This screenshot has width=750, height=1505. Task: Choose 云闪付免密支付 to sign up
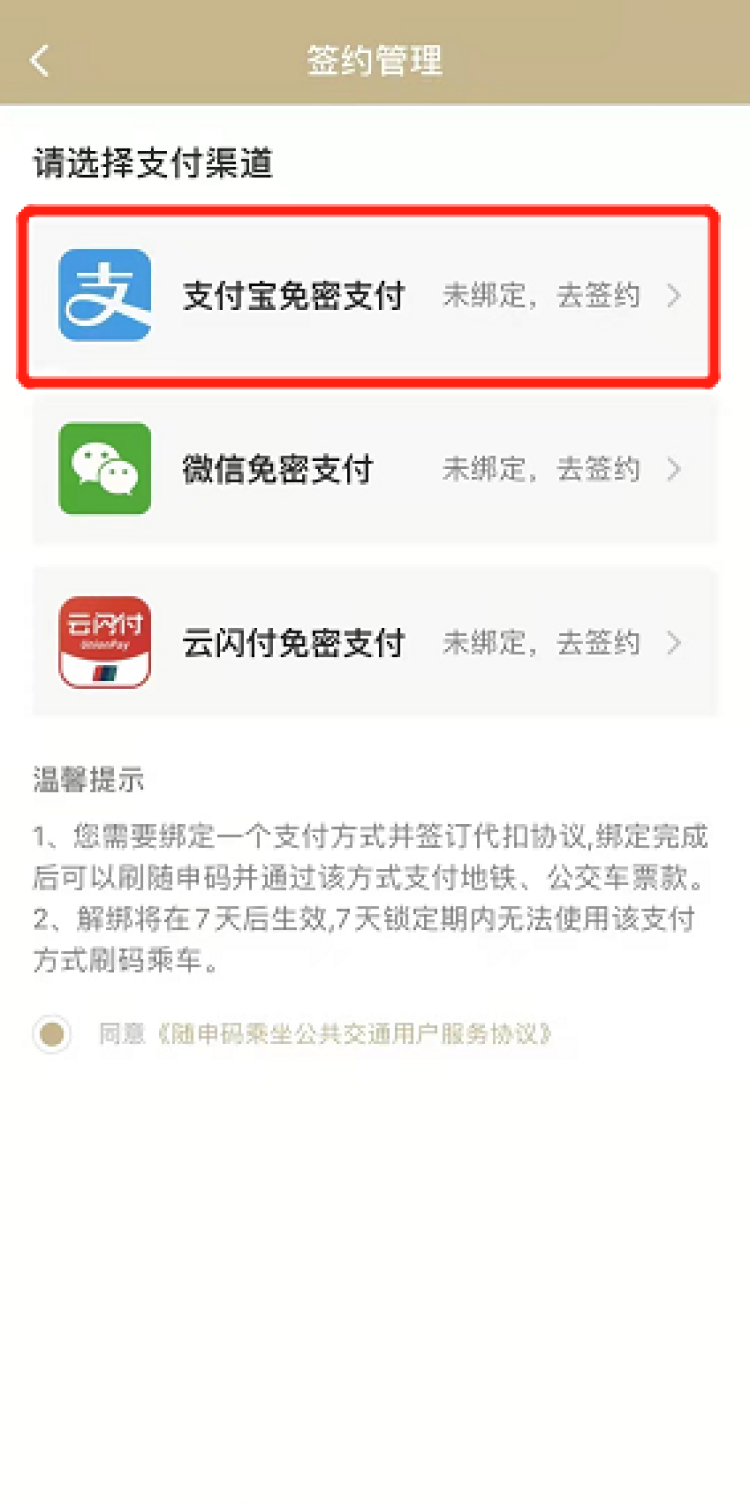[x=374, y=641]
